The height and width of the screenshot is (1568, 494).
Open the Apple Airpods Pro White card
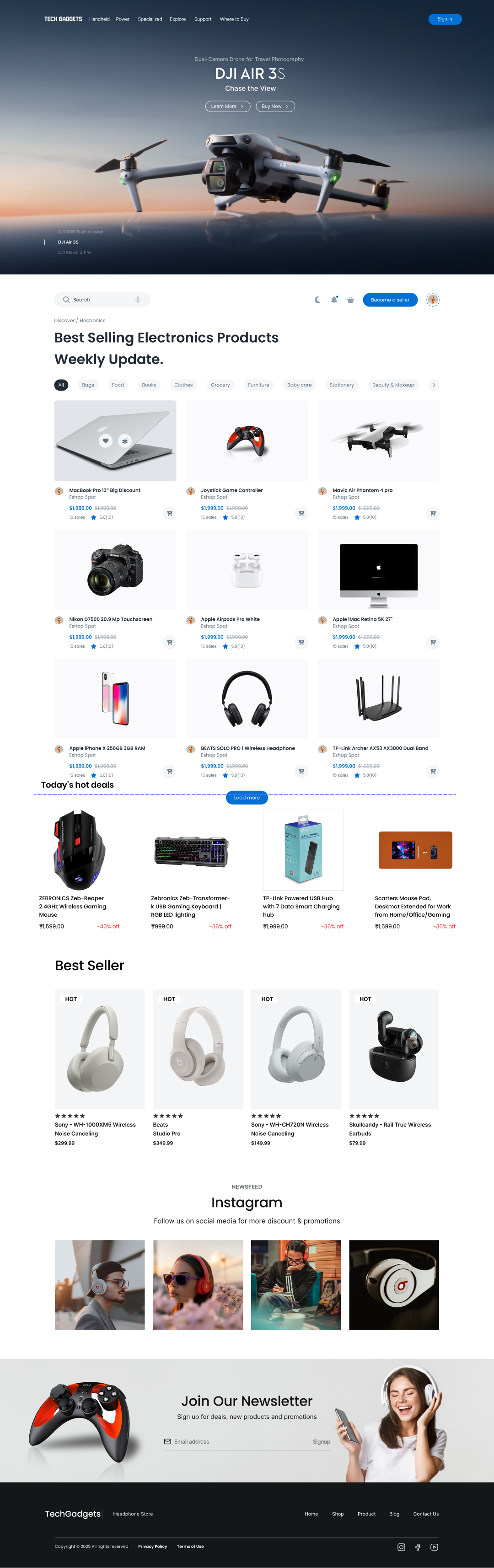[247, 570]
